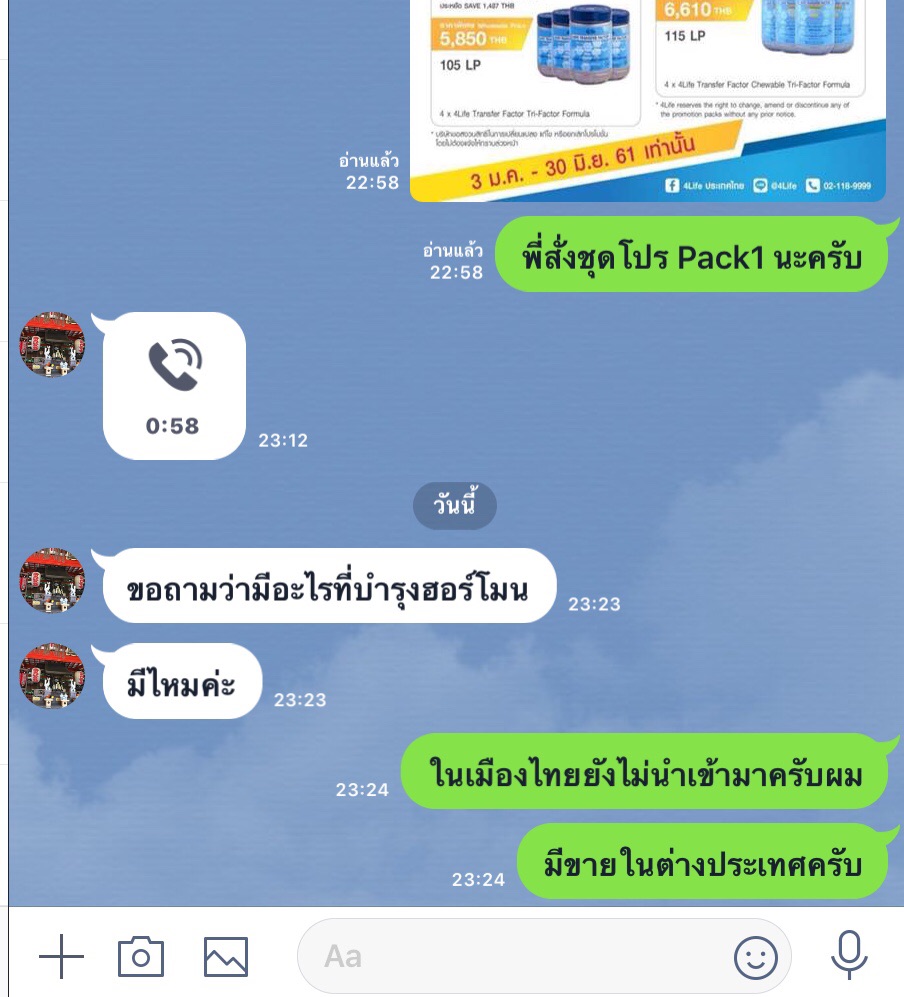Tap the microphone to record voice message
The width and height of the screenshot is (904, 997).
pyautogui.click(x=849, y=955)
